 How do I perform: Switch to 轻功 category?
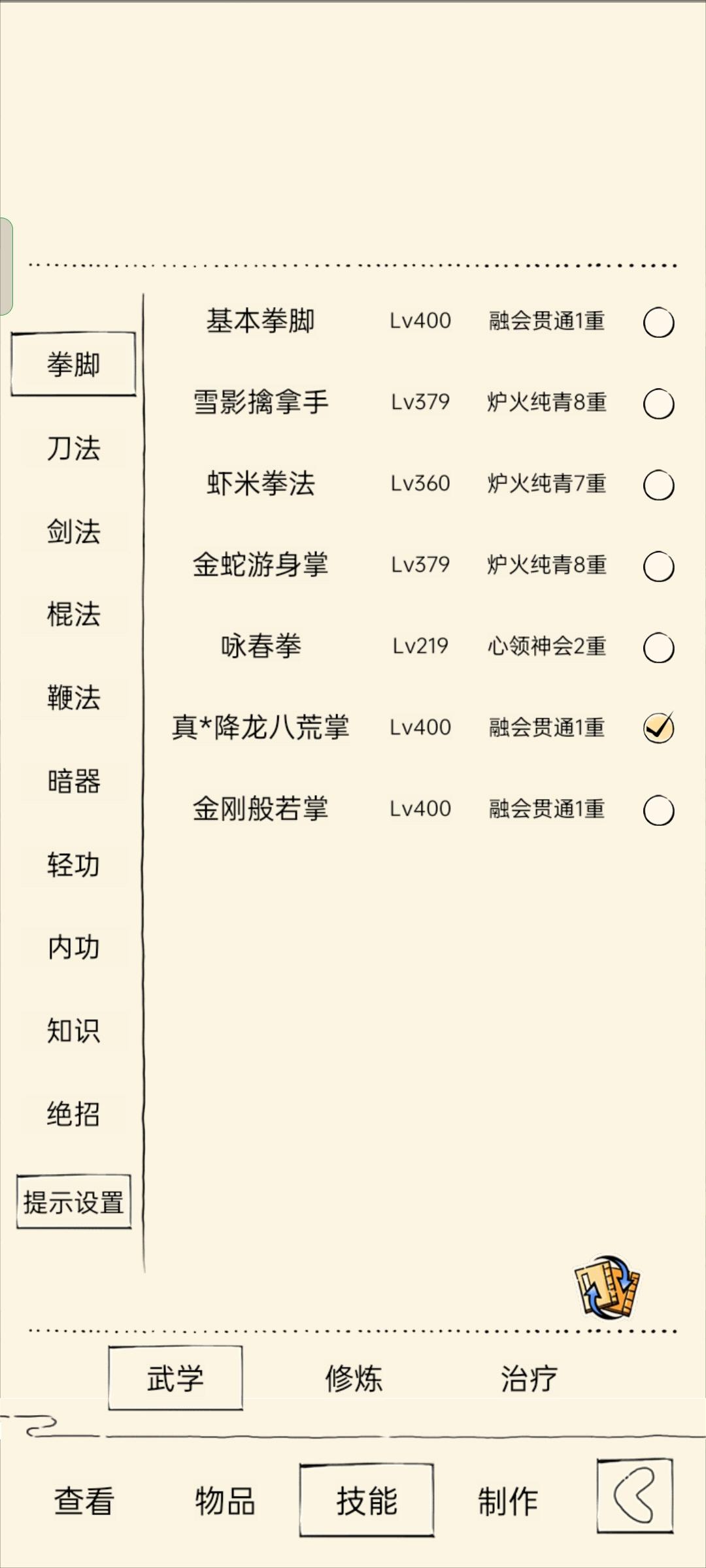tap(73, 864)
